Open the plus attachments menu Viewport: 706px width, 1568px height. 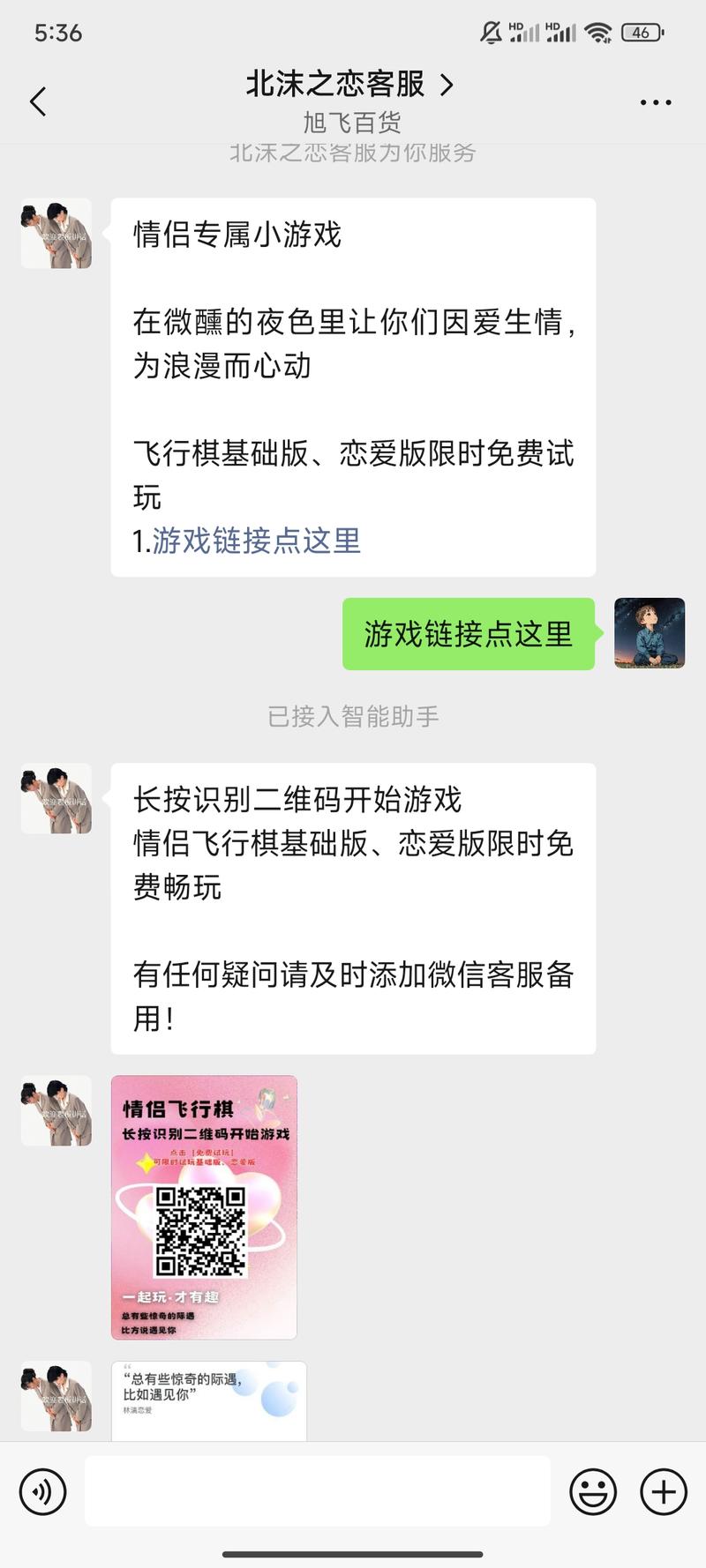(664, 1491)
